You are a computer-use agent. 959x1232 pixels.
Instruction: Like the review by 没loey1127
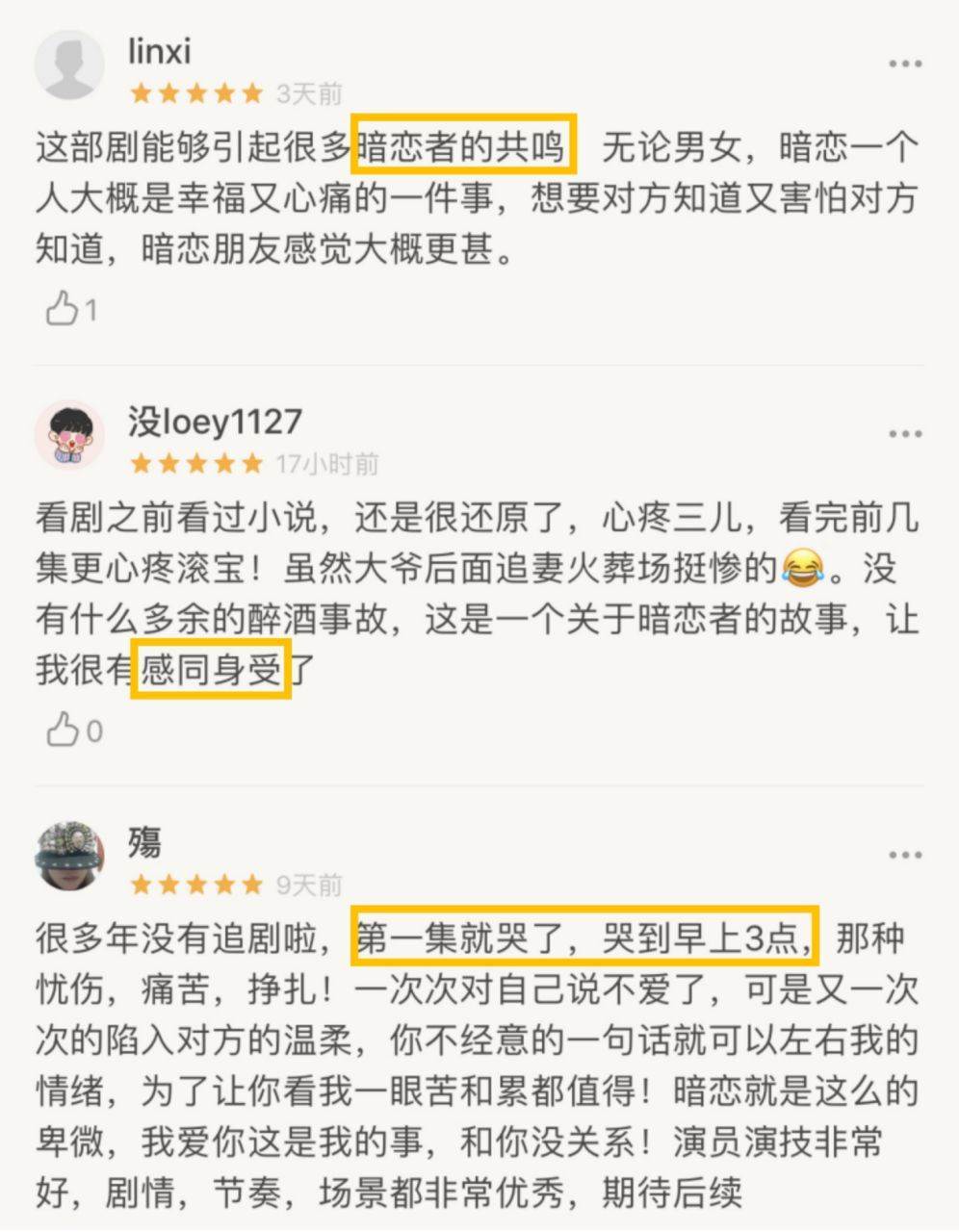click(x=63, y=730)
